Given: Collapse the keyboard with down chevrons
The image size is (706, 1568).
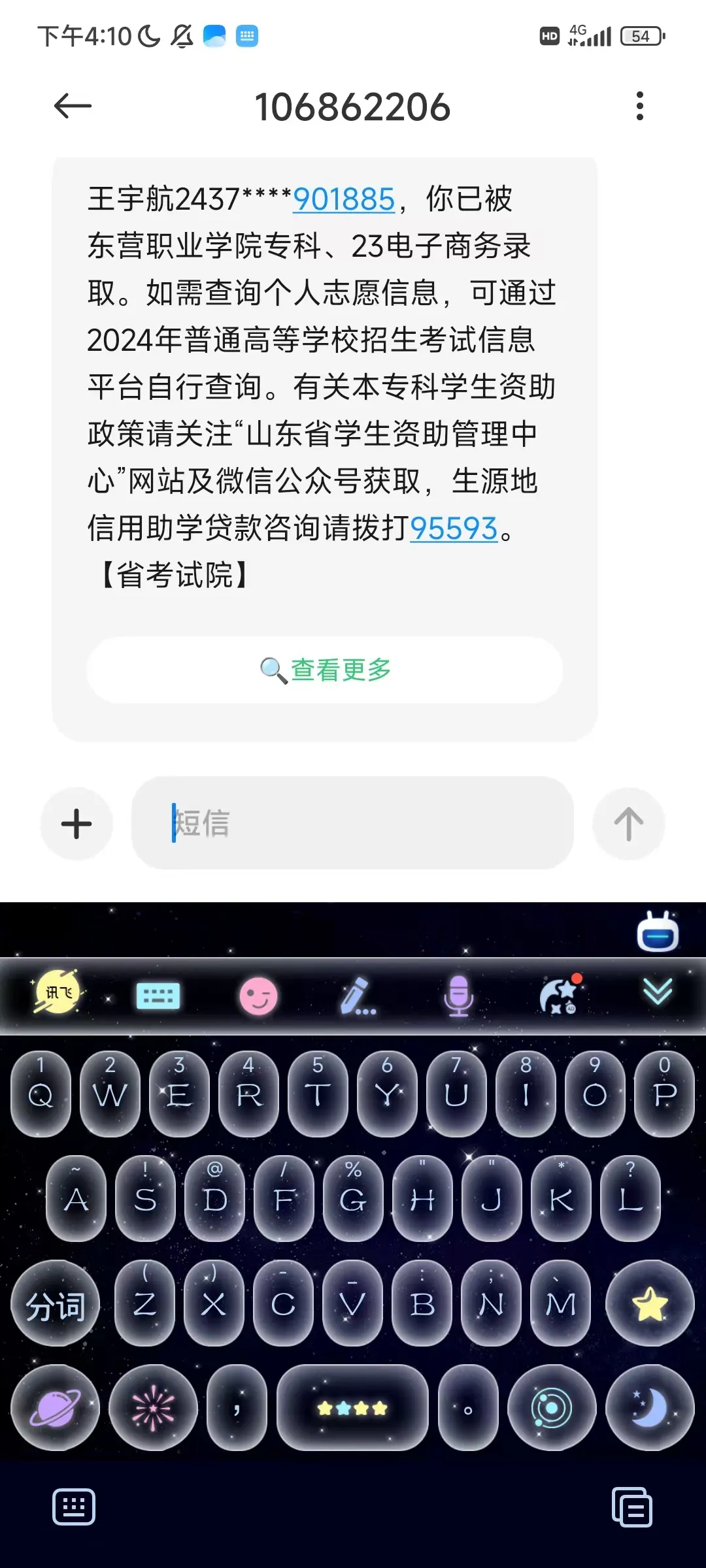Looking at the screenshot, I should 657,992.
